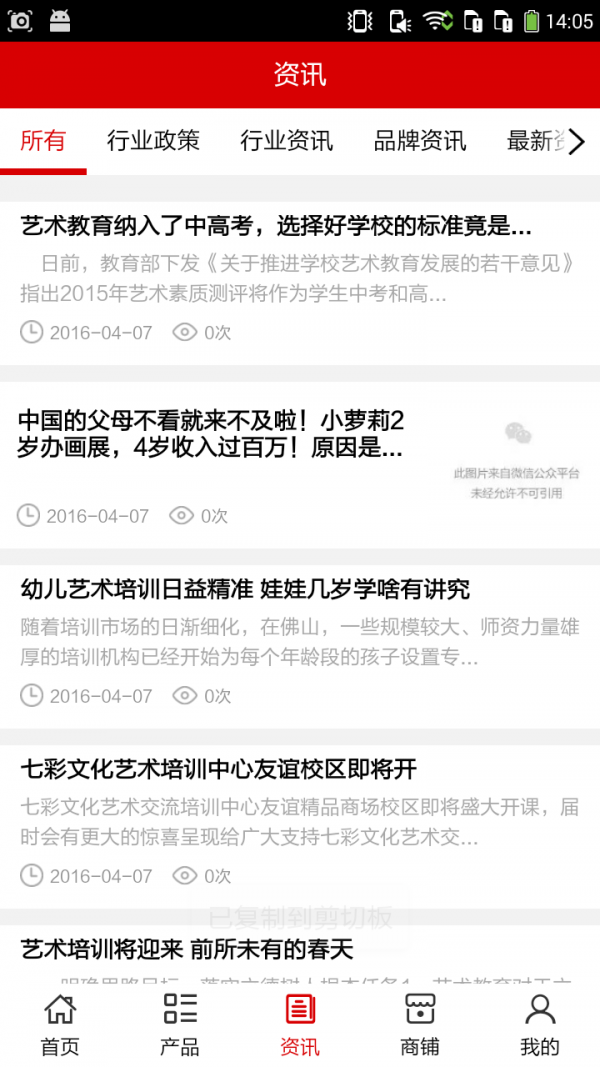Open the 商铺 tab
Screen dimensions: 600x1067
(x=420, y=1025)
